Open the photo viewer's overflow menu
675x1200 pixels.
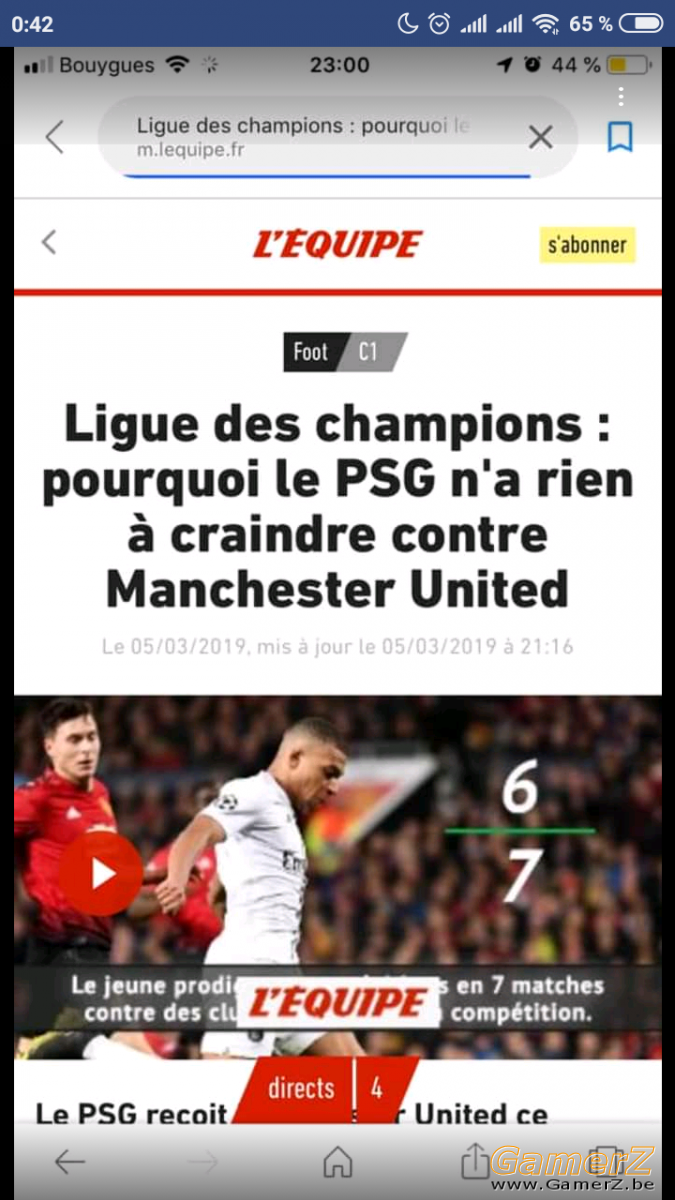(x=621, y=97)
